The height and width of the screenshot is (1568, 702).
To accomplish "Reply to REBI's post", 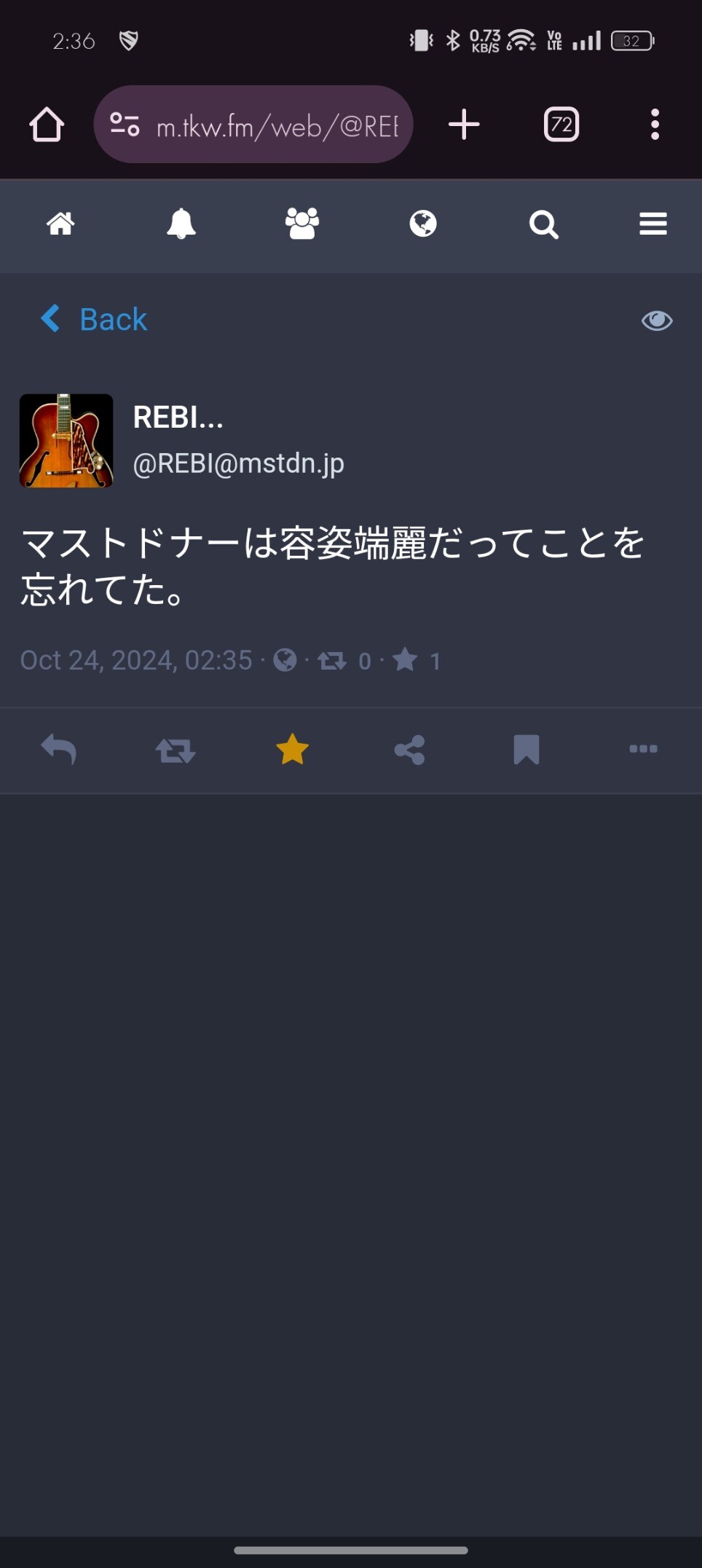I will click(59, 749).
